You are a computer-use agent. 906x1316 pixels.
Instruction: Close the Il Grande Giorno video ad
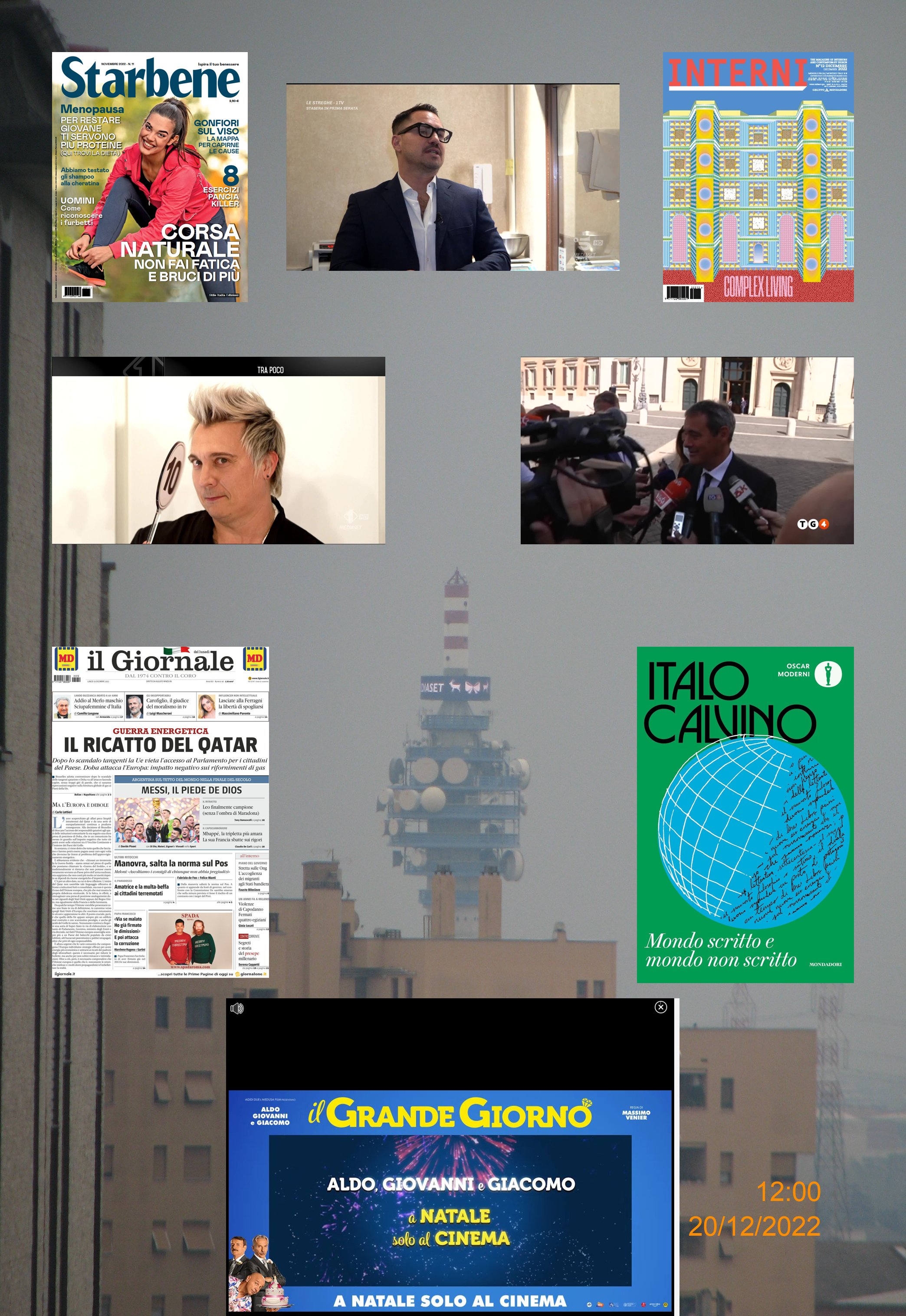click(660, 1007)
